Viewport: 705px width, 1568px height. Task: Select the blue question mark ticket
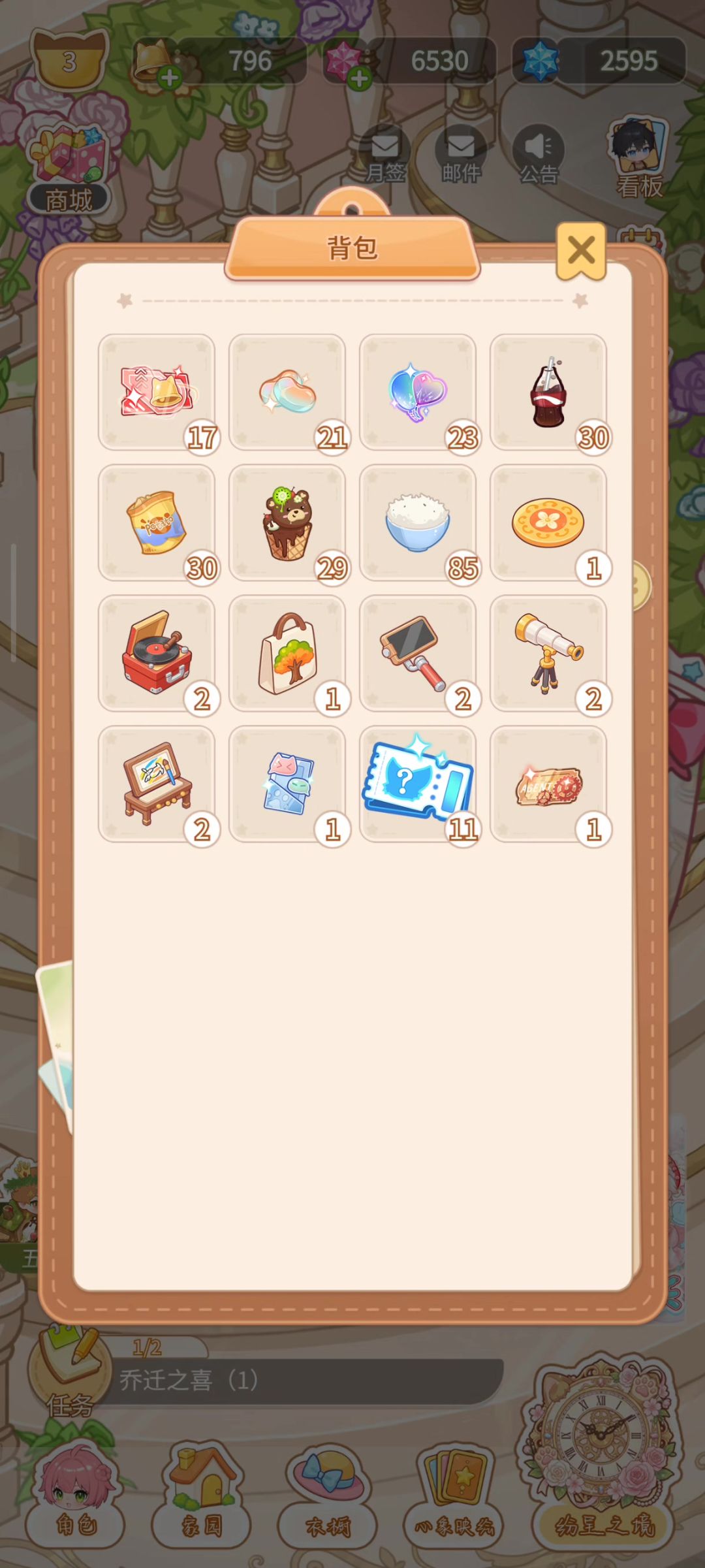[x=418, y=784]
